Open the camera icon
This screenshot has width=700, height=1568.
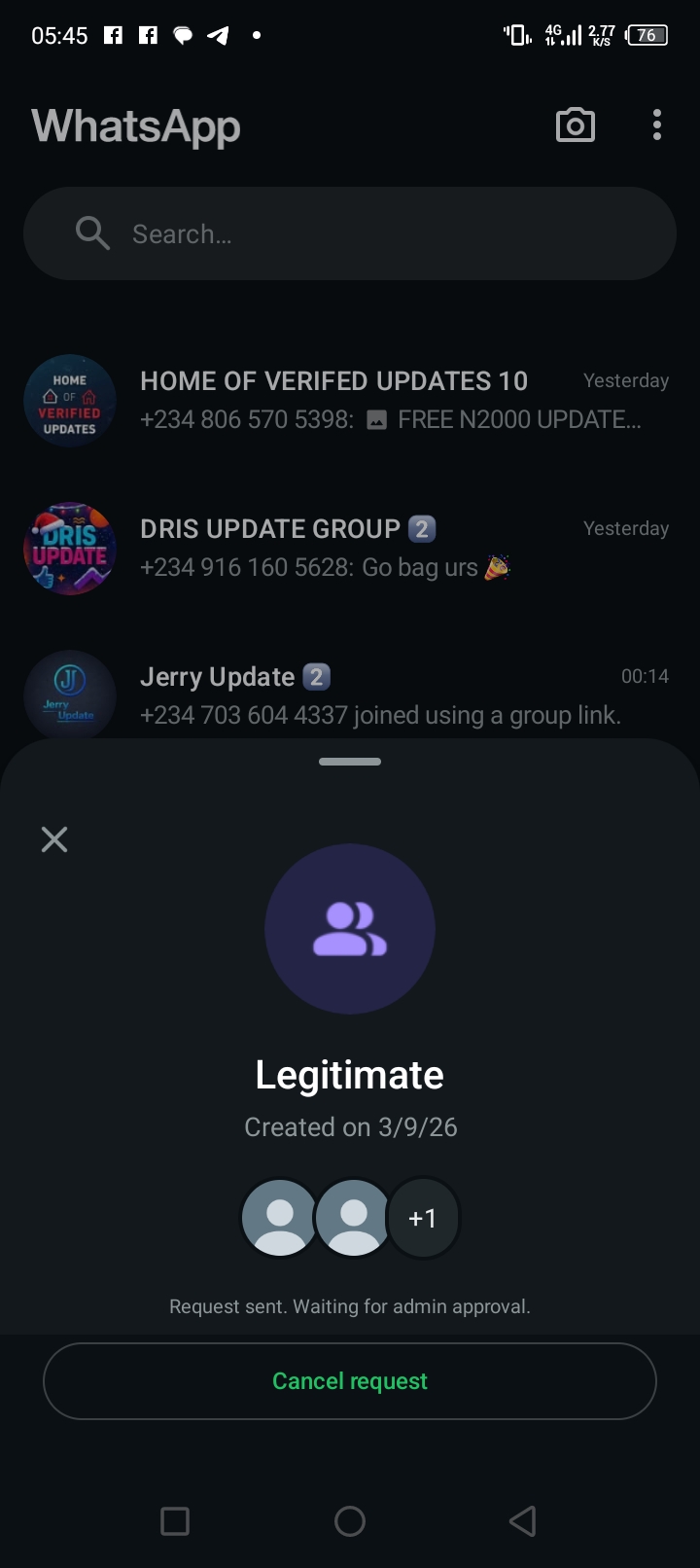575,125
